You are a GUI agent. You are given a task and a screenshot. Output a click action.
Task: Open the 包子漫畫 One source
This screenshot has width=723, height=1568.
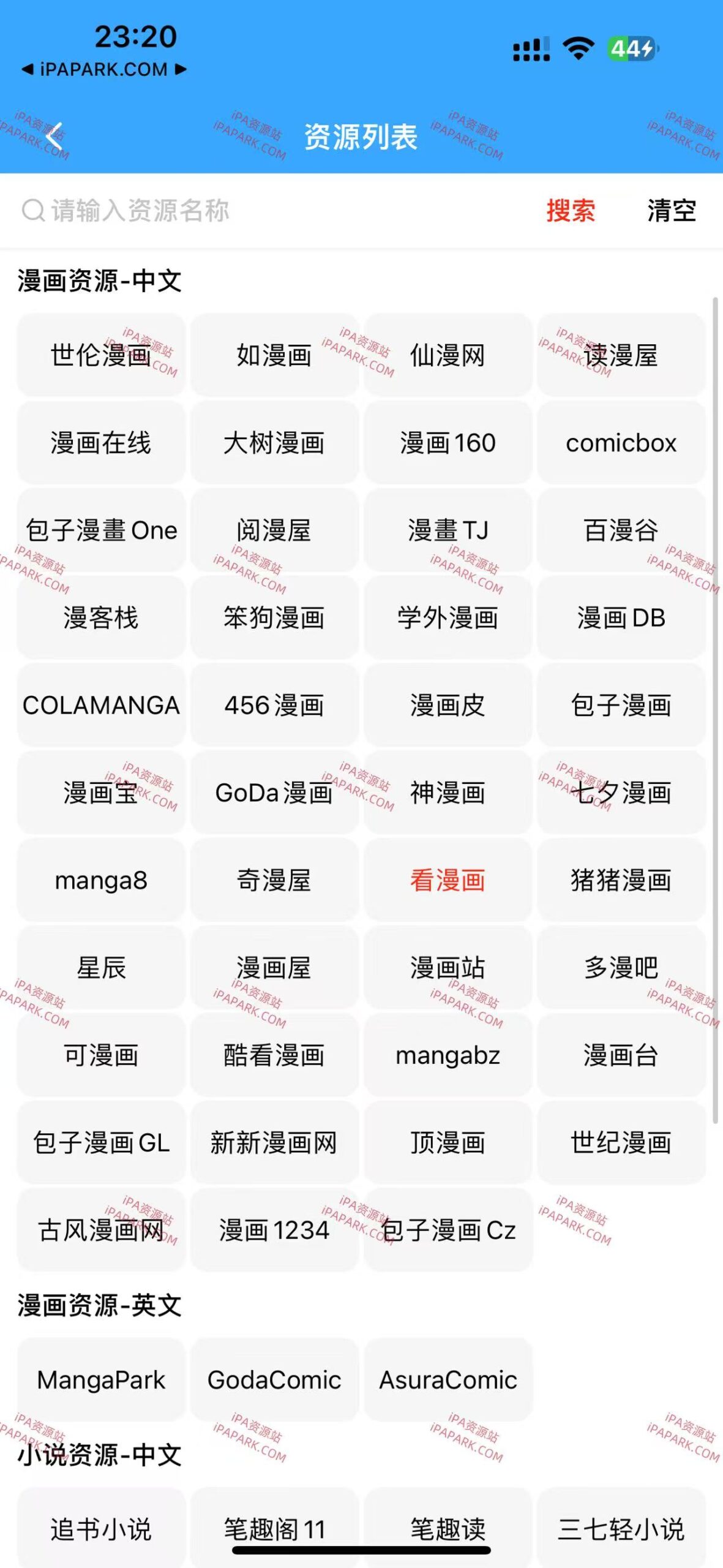pos(101,530)
